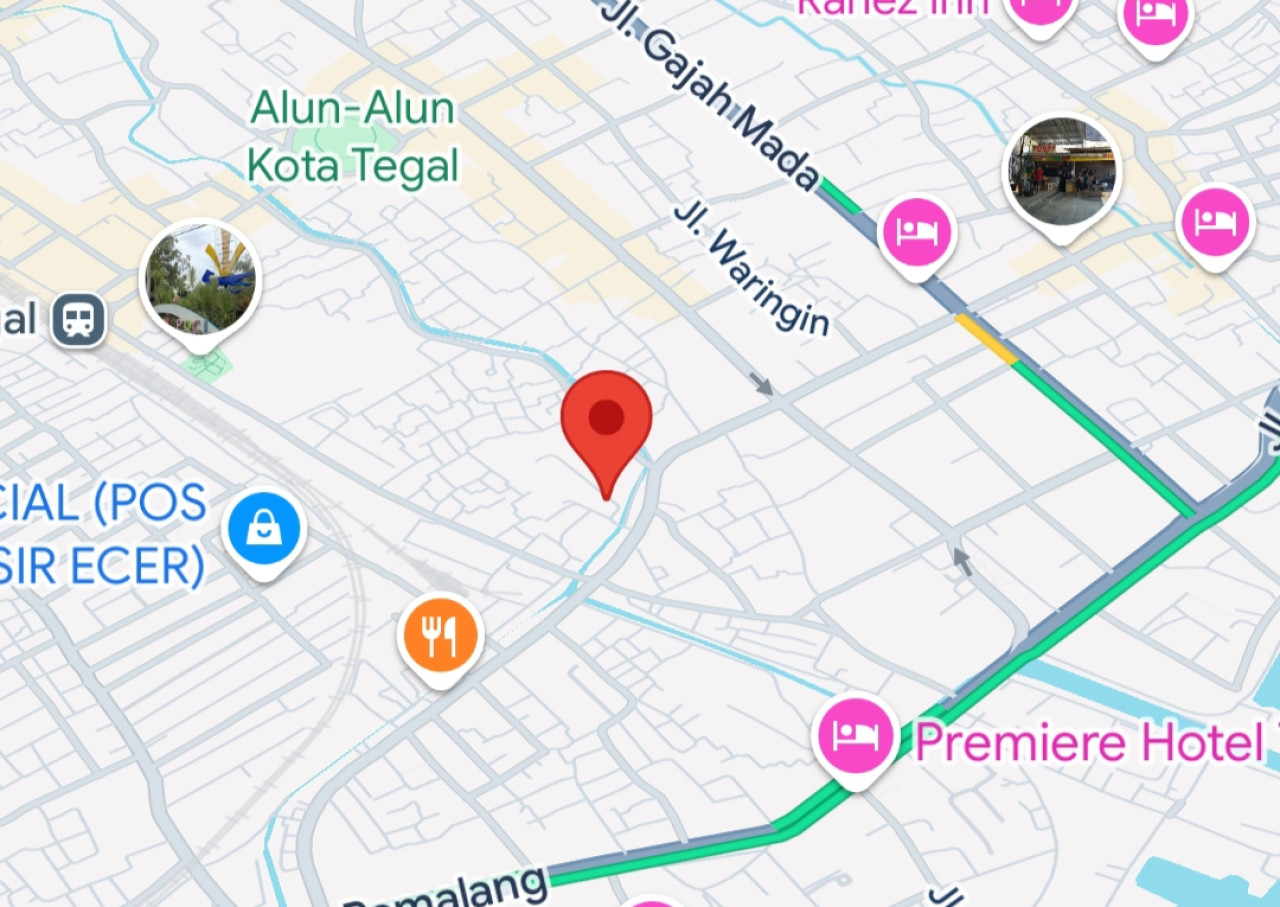This screenshot has width=1280, height=907.
Task: Open the Premiere Hotel marker
Action: tap(855, 737)
